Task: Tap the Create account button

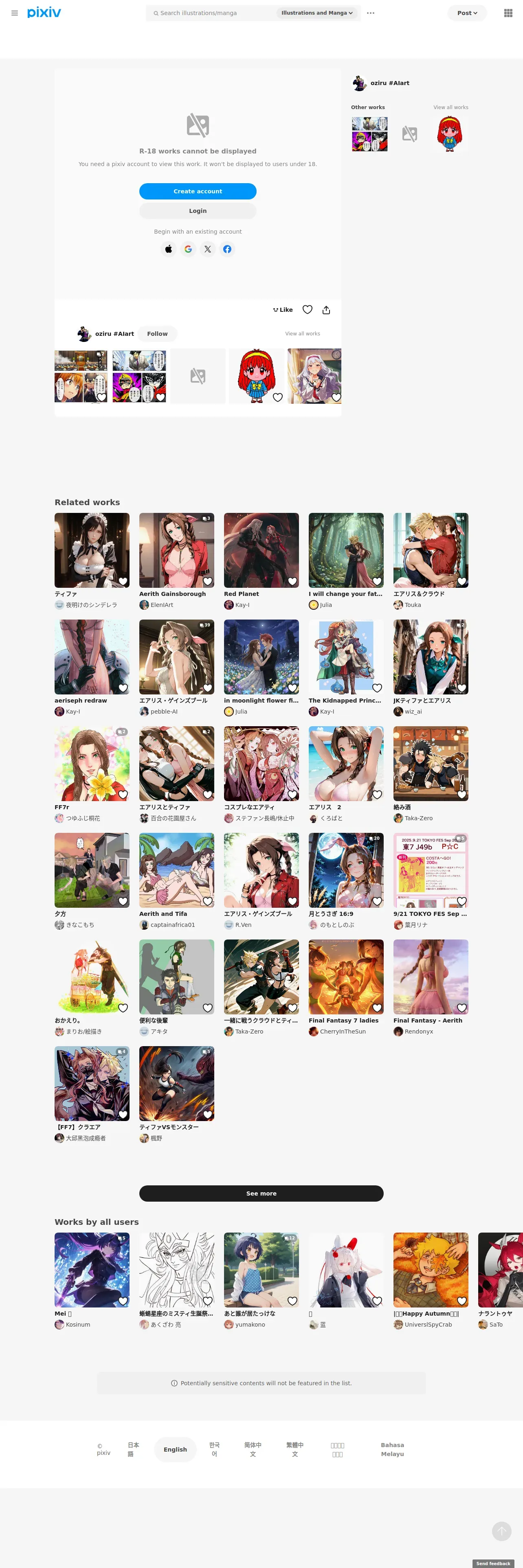Action: [198, 191]
